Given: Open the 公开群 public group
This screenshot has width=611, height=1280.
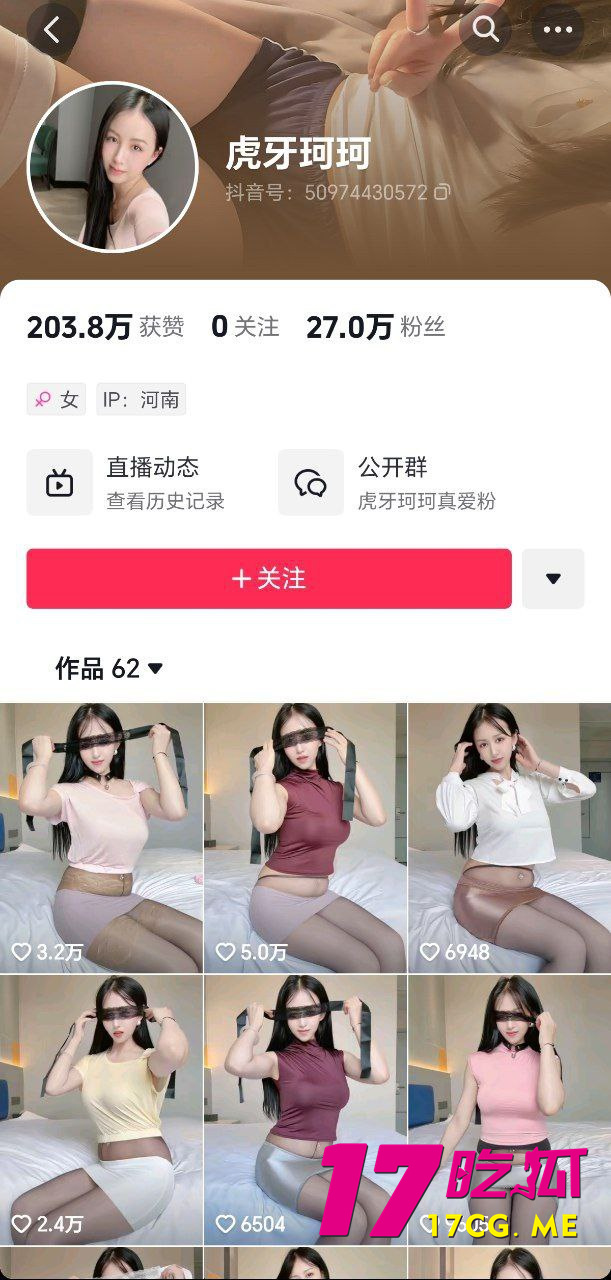Looking at the screenshot, I should click(388, 481).
